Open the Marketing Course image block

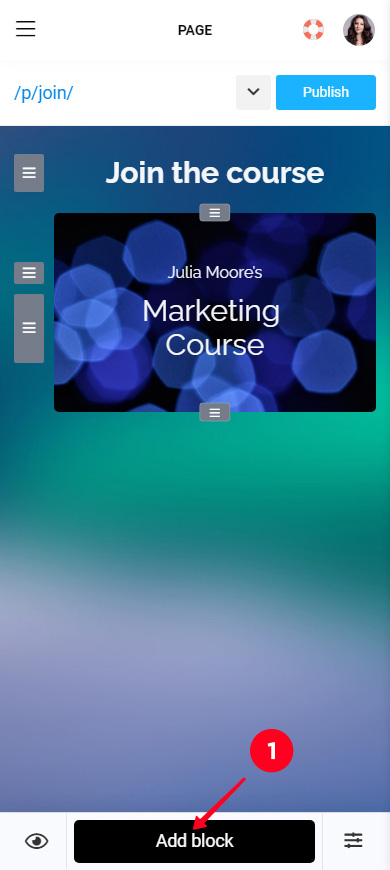tap(215, 312)
